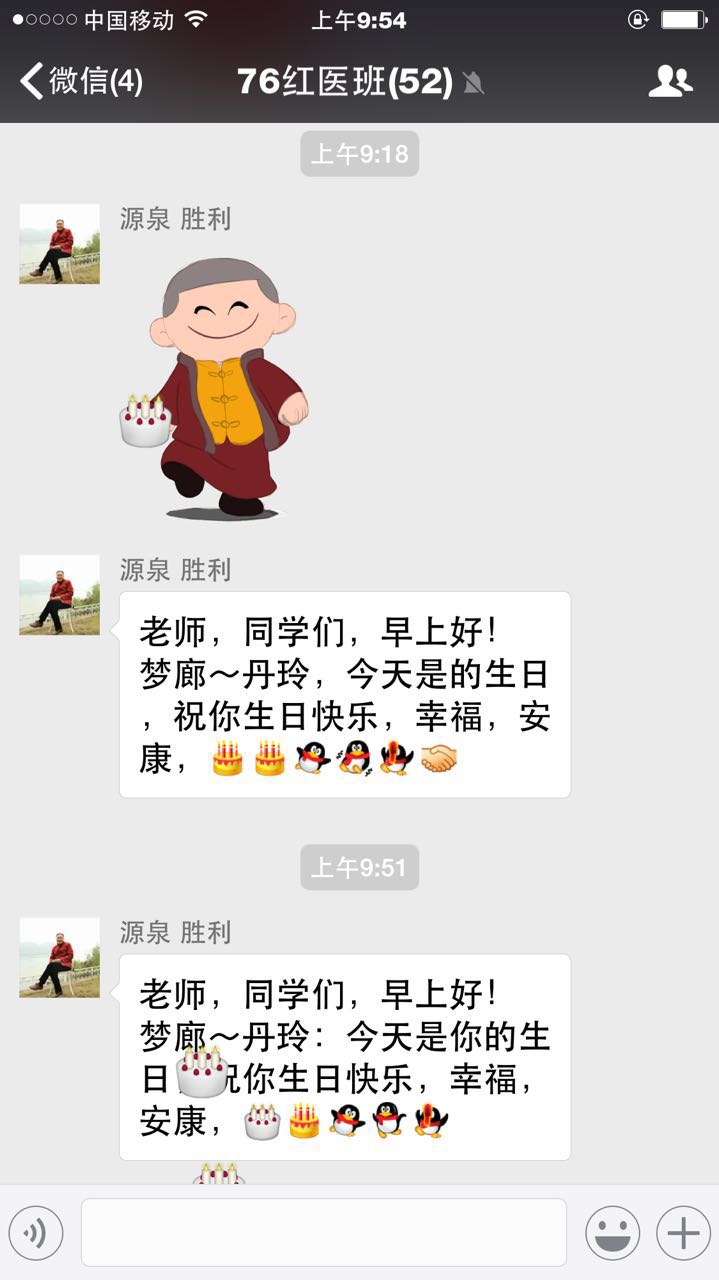The width and height of the screenshot is (719, 1280).
Task: Switch to voice message input
Action: tap(35, 1233)
